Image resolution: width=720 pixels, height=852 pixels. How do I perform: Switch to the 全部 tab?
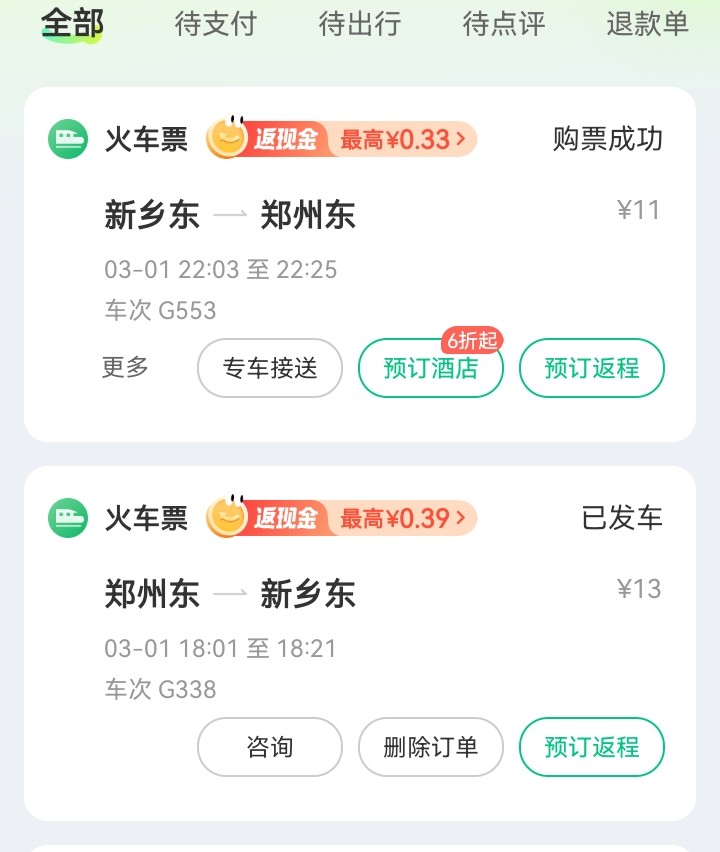pyautogui.click(x=72, y=24)
